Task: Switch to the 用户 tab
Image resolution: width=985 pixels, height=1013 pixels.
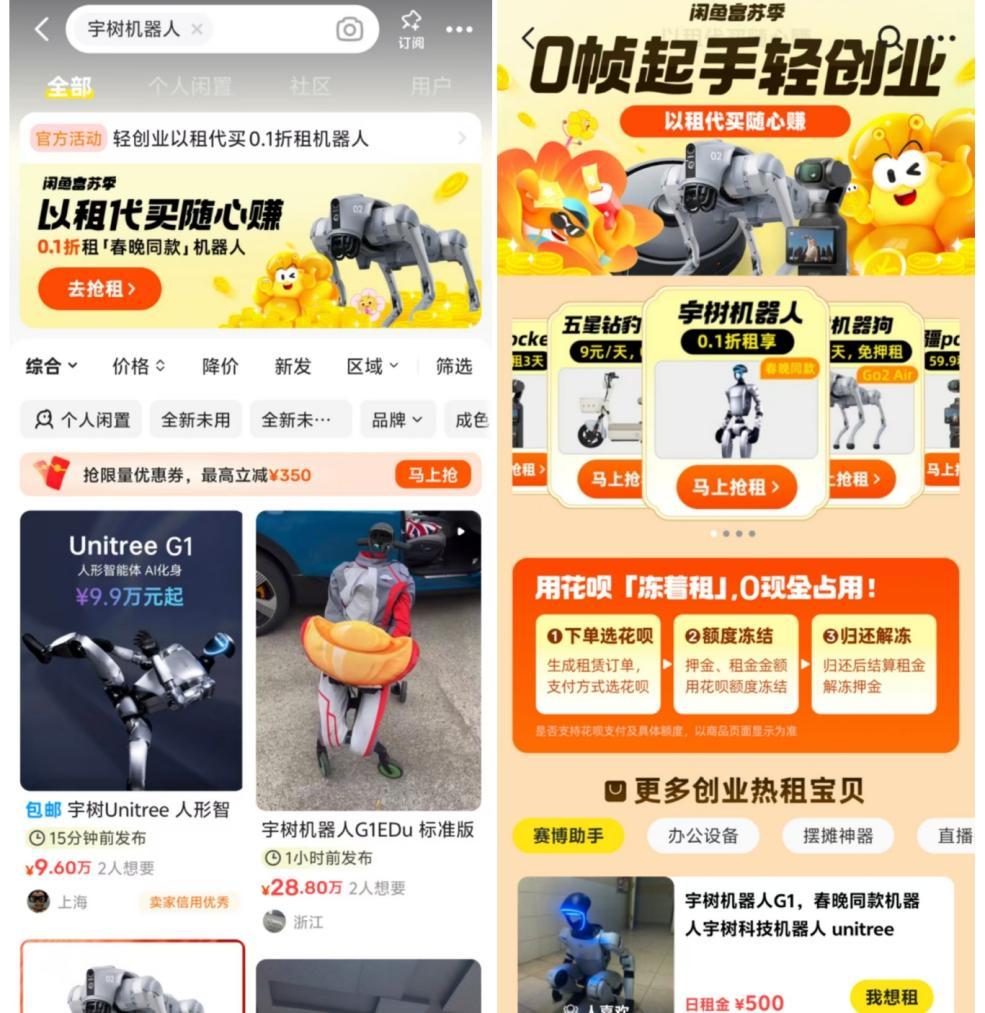Action: coord(430,87)
